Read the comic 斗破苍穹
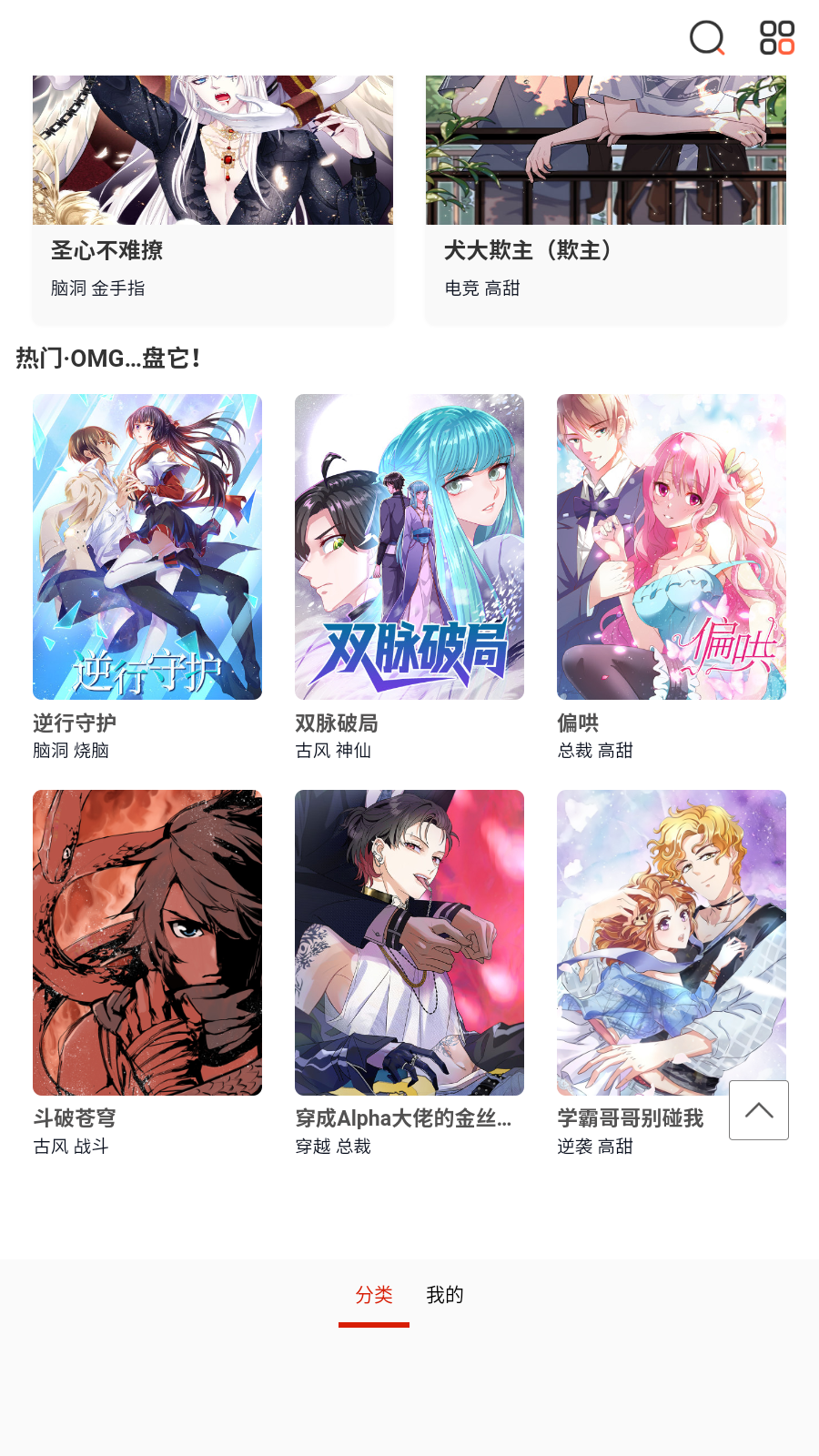 pos(147,943)
